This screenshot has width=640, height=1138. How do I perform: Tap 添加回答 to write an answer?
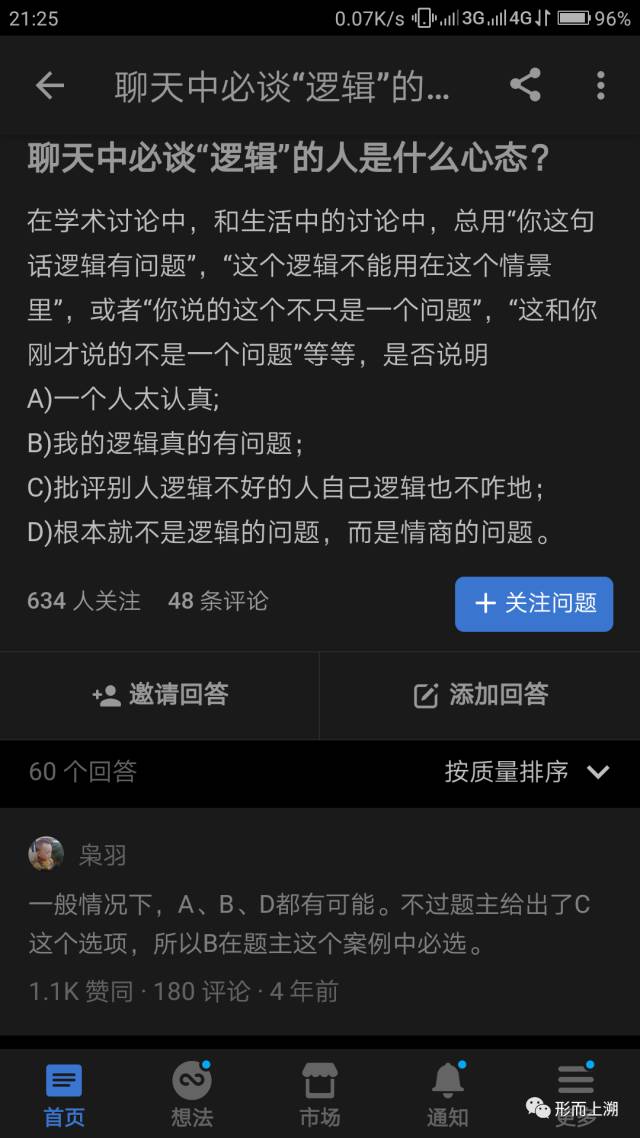480,695
